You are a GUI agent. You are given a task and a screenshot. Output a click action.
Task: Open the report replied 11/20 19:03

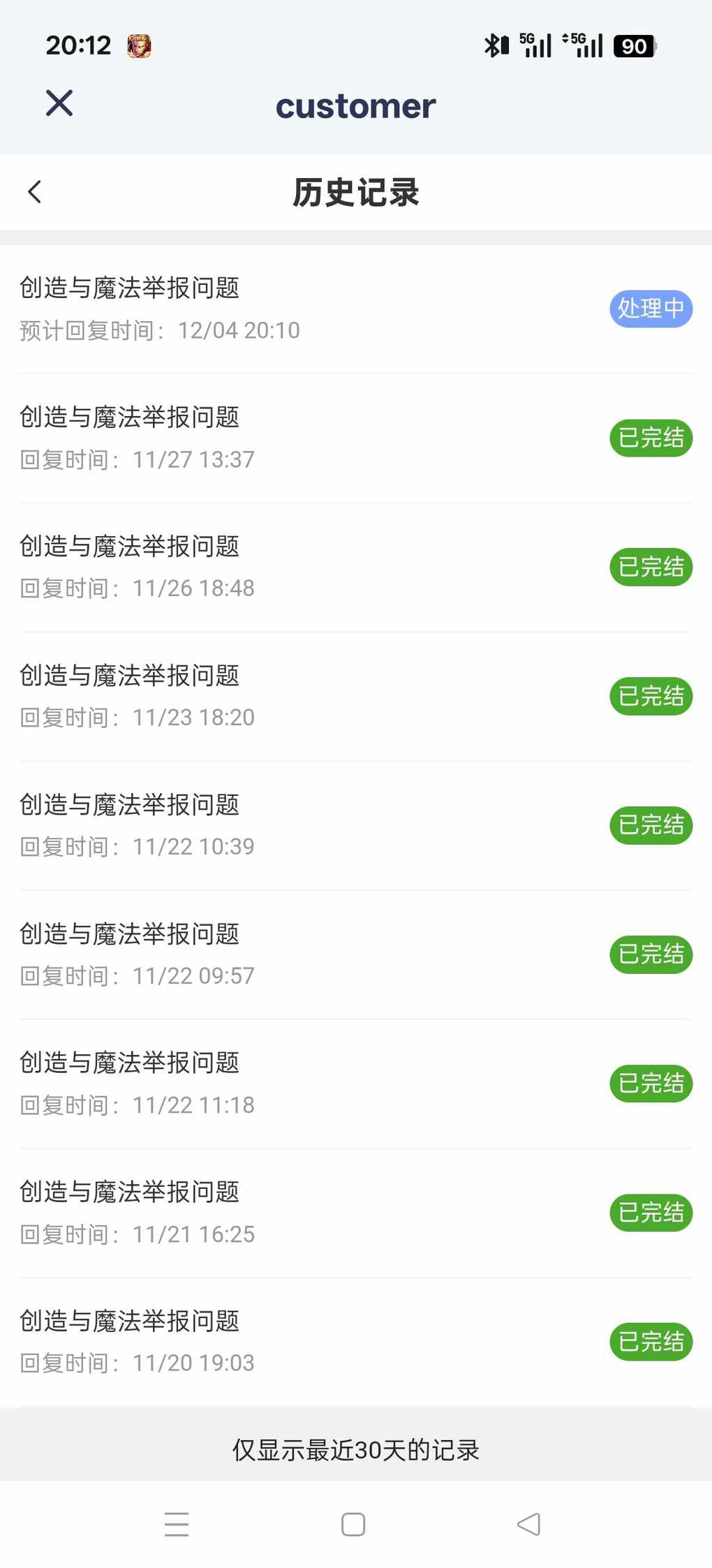click(355, 1341)
